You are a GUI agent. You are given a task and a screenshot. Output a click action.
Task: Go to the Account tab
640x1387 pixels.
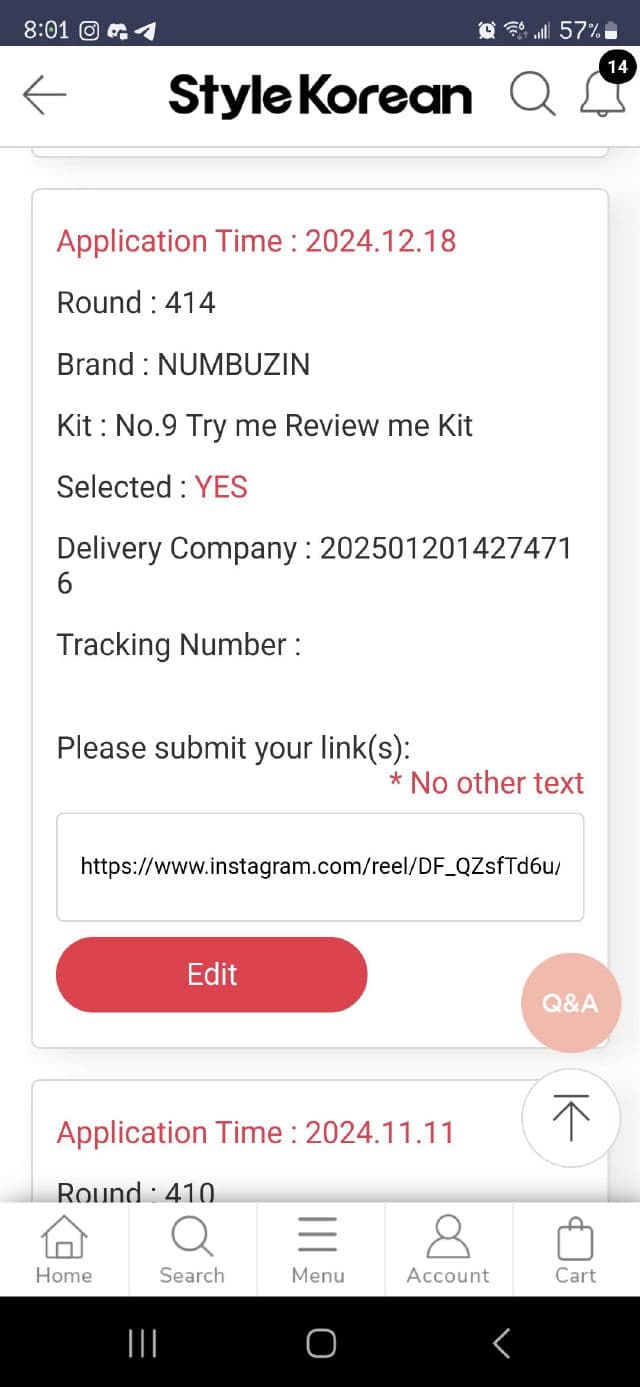[448, 1250]
